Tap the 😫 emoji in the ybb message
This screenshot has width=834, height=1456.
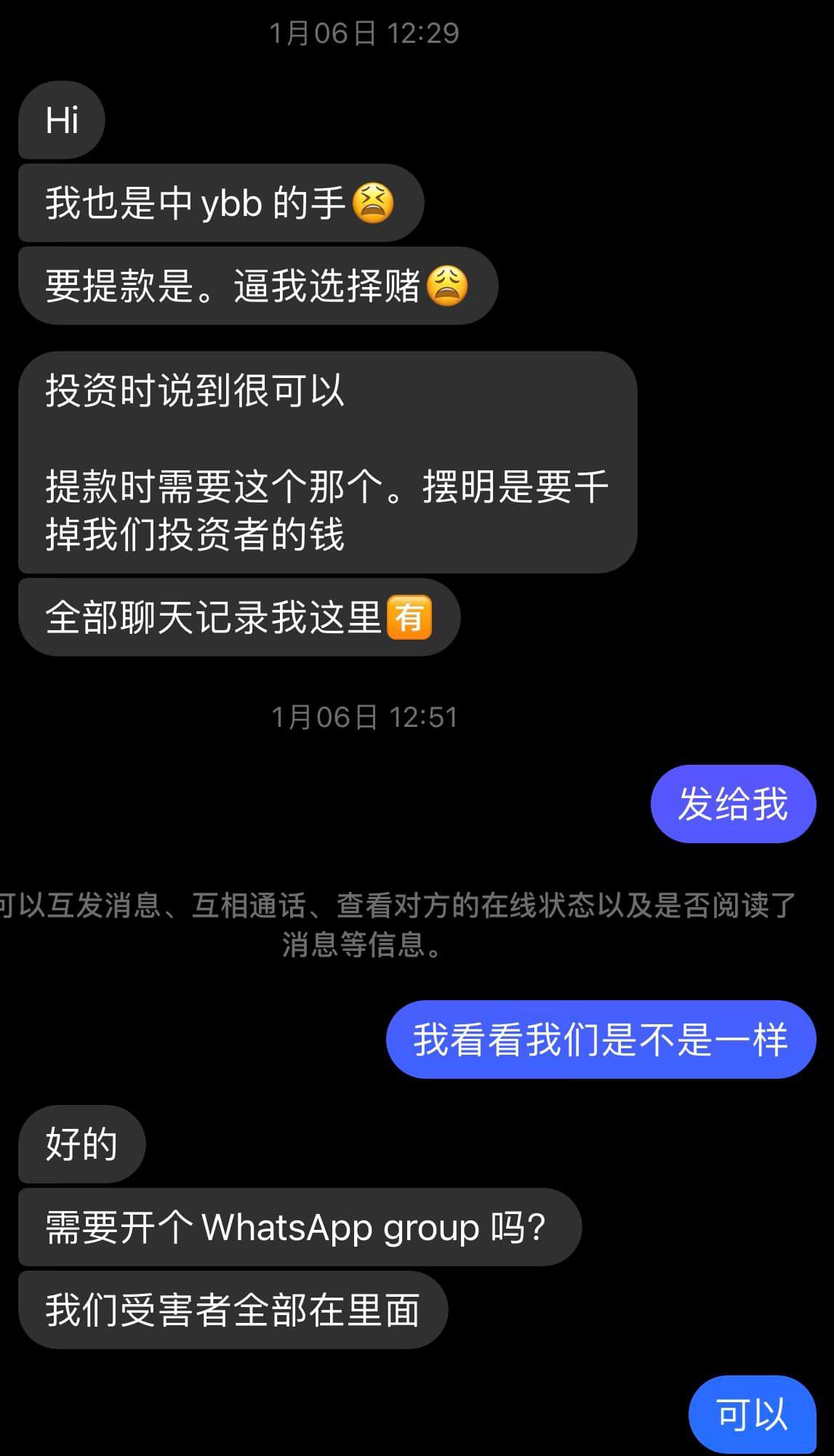coord(372,203)
